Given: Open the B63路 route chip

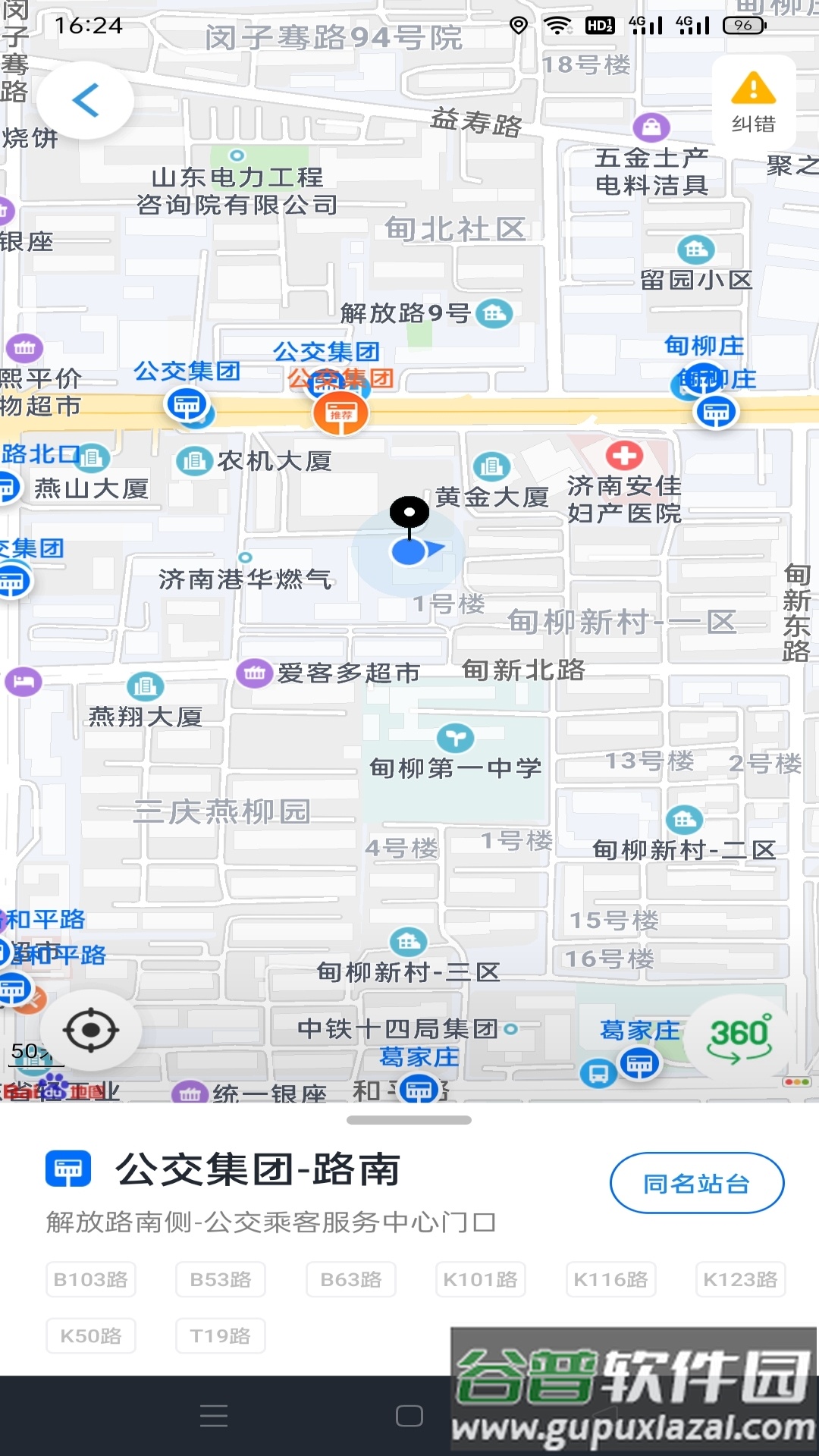Looking at the screenshot, I should click(350, 1279).
